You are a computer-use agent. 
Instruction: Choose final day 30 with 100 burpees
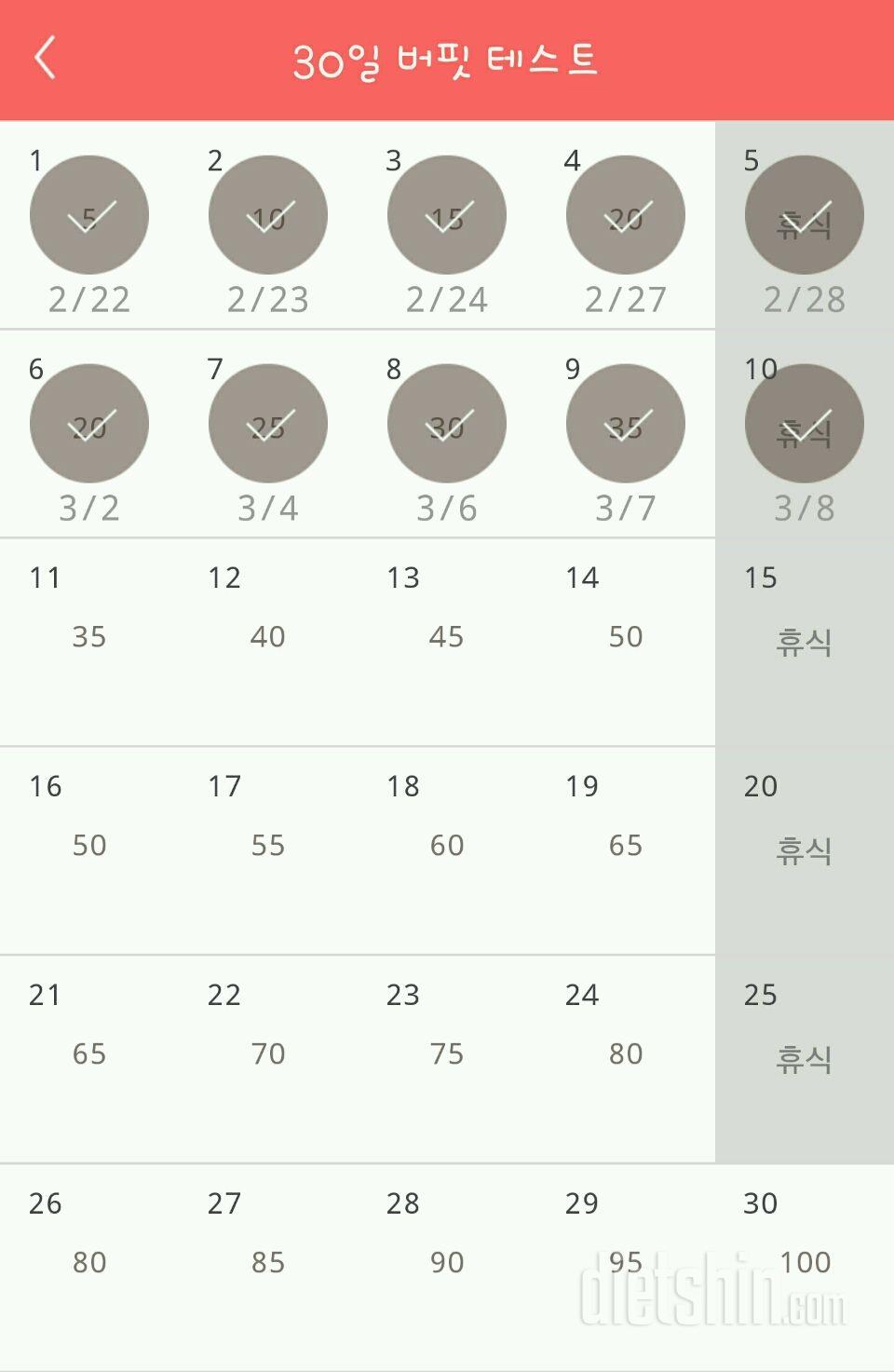click(805, 1262)
